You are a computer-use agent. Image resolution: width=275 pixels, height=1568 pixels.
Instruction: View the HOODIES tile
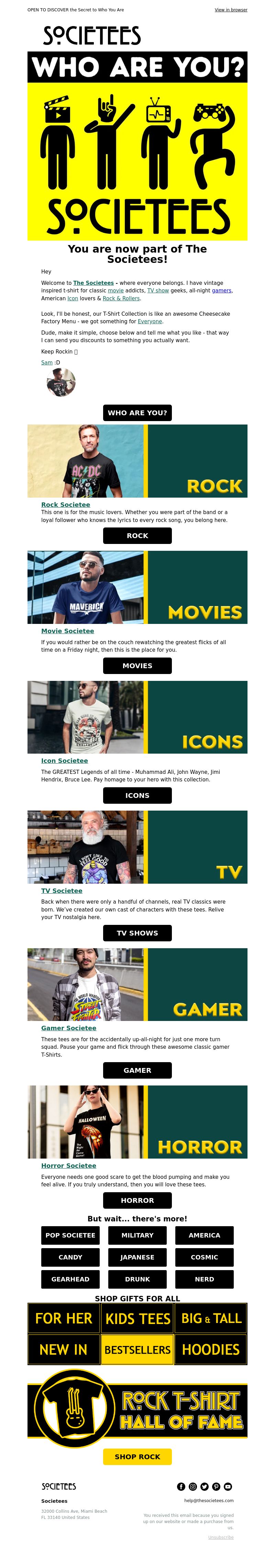tap(211, 1349)
